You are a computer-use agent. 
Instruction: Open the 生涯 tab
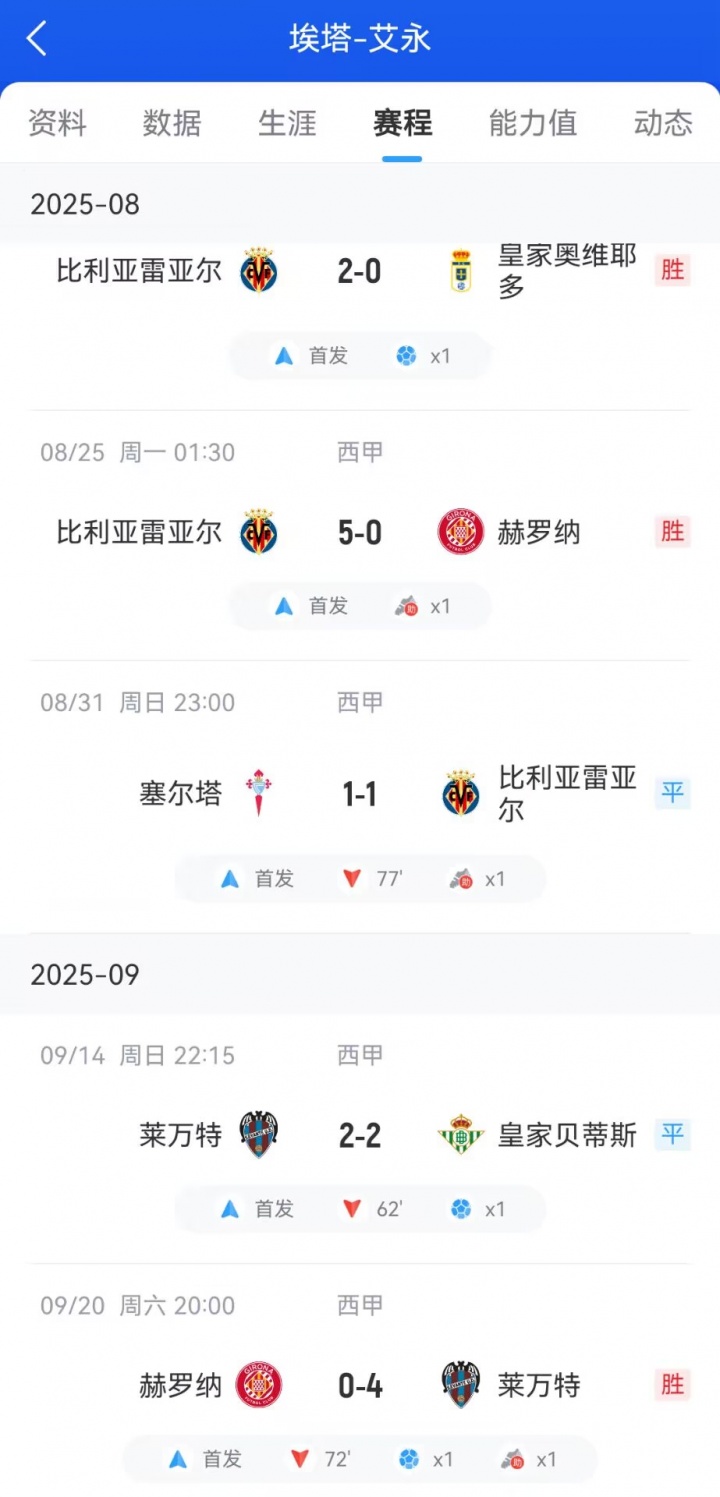click(287, 123)
